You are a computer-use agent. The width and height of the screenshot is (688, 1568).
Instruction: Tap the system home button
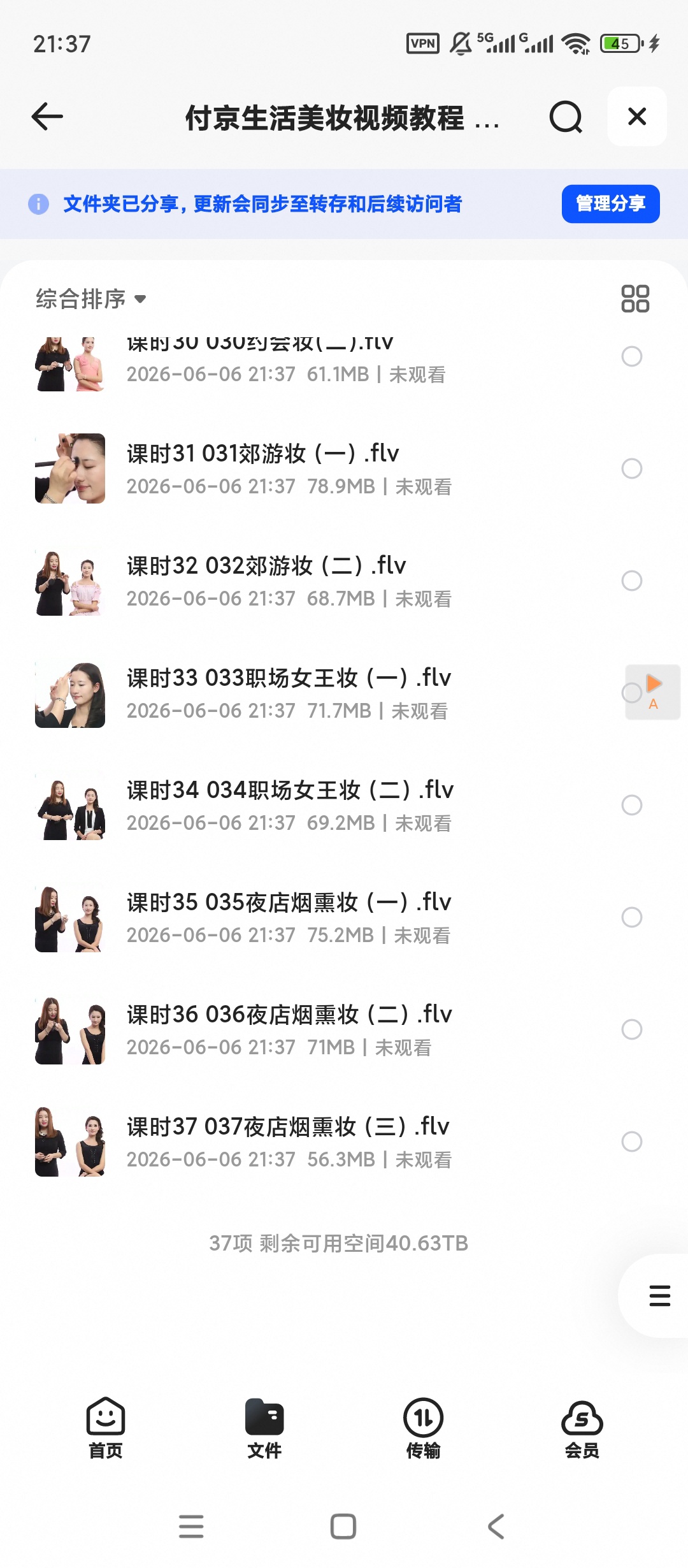tap(343, 1527)
